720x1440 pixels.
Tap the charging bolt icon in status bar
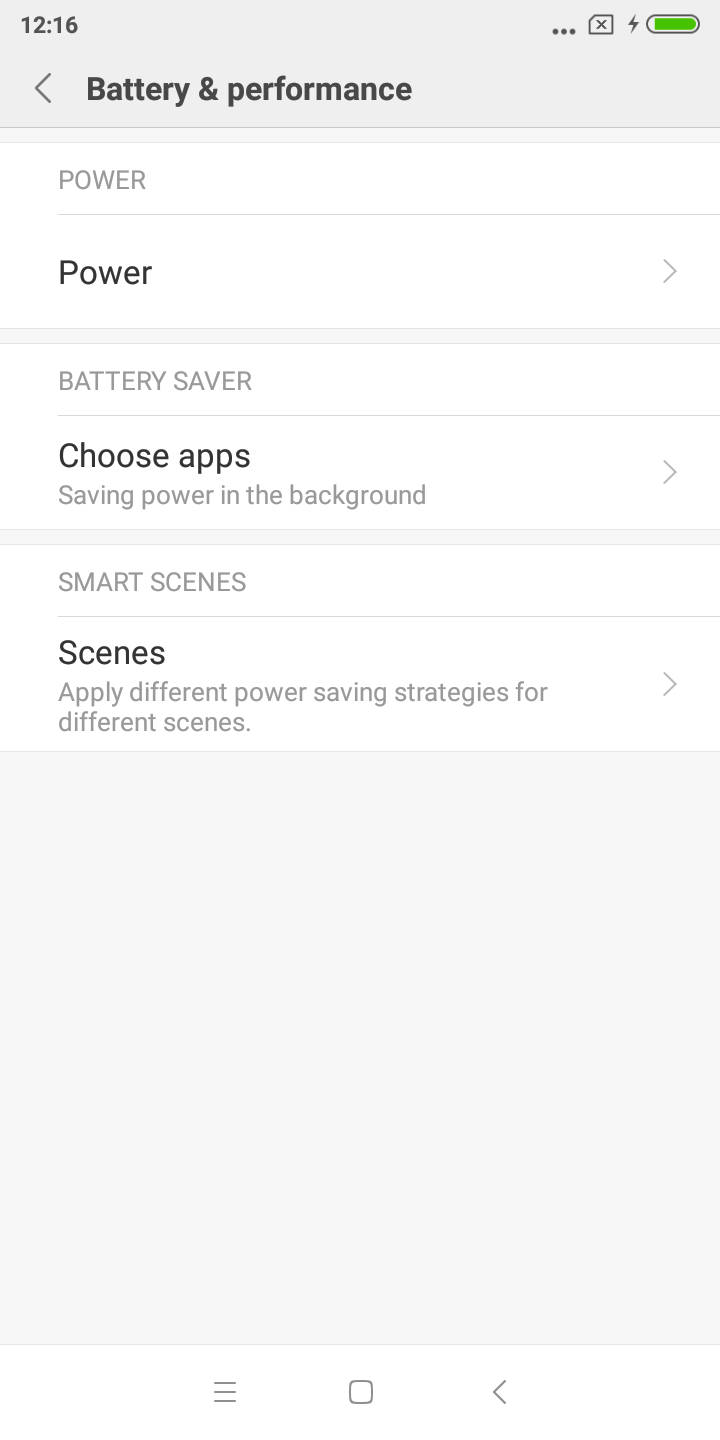633,25
